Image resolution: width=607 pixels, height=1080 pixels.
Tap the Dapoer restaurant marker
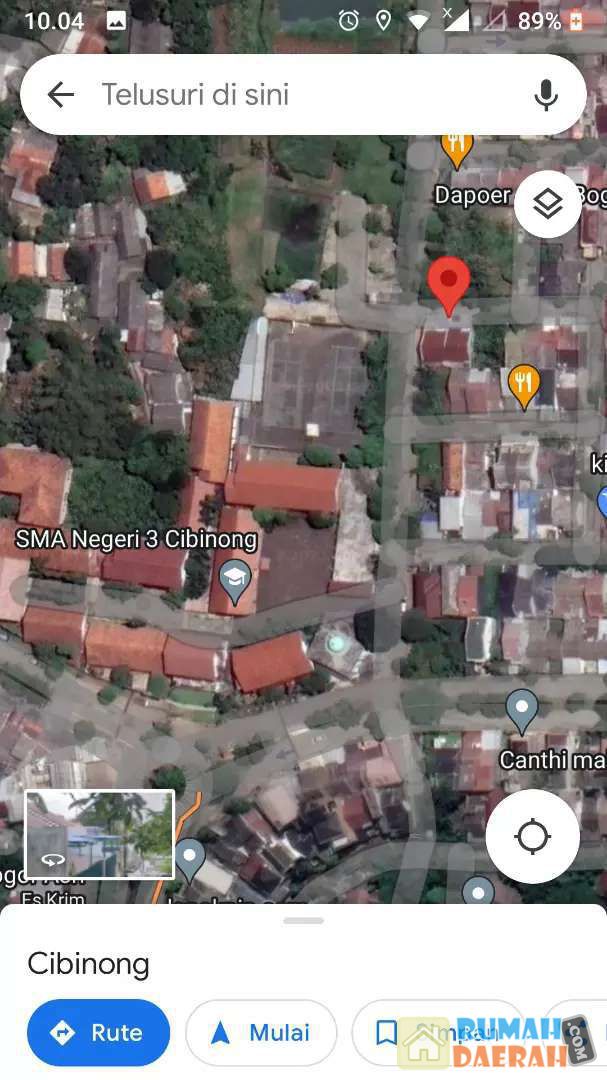tap(457, 147)
